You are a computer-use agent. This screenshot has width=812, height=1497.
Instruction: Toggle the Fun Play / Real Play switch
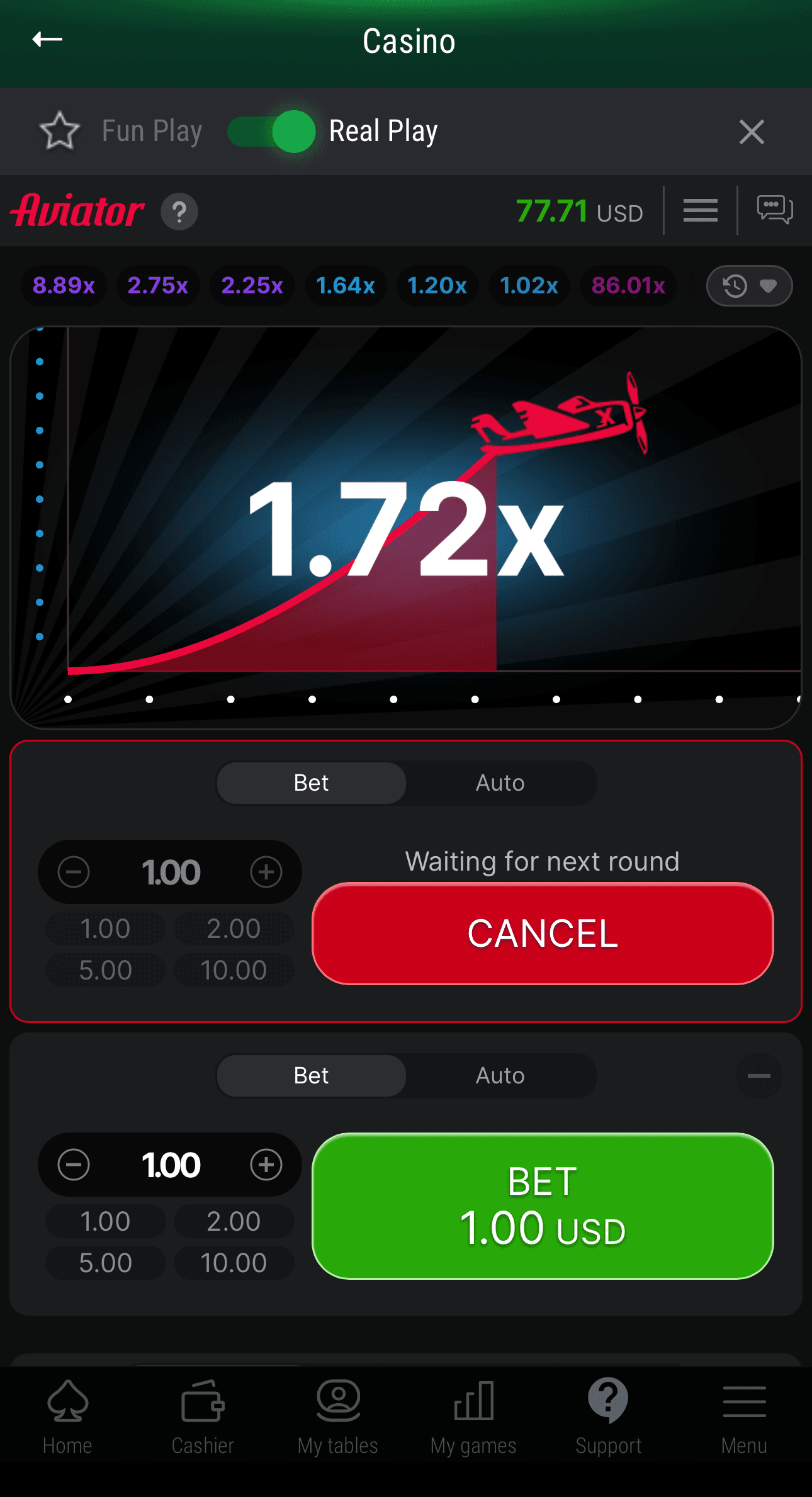(x=271, y=132)
